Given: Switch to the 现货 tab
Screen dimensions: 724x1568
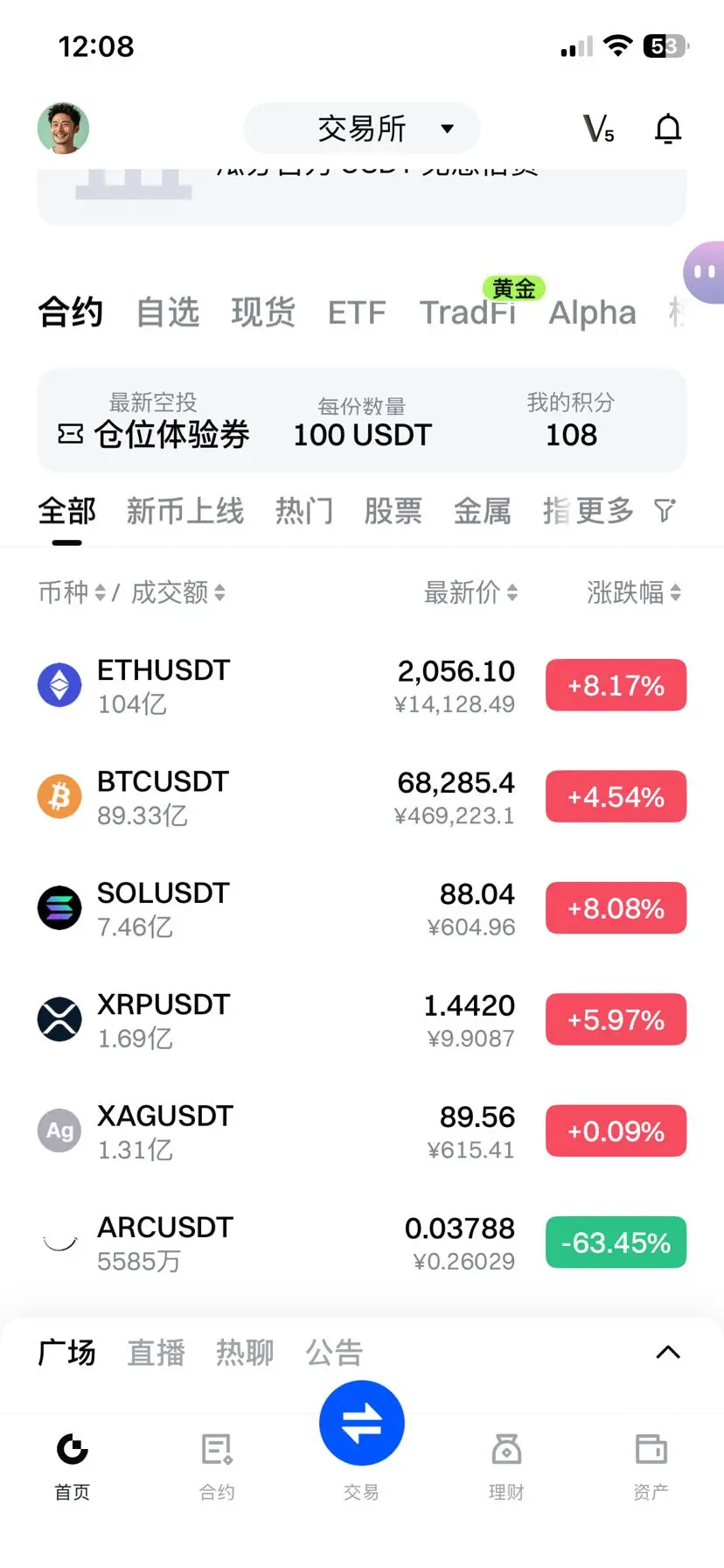Looking at the screenshot, I should pyautogui.click(x=263, y=312).
